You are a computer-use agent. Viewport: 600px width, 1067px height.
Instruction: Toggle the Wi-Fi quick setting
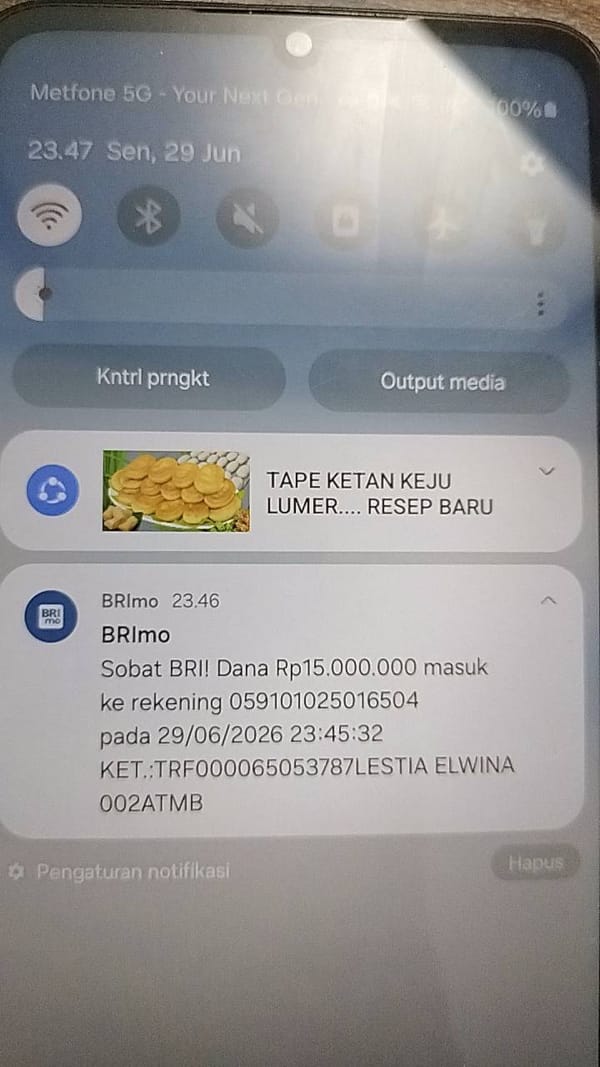[x=49, y=216]
